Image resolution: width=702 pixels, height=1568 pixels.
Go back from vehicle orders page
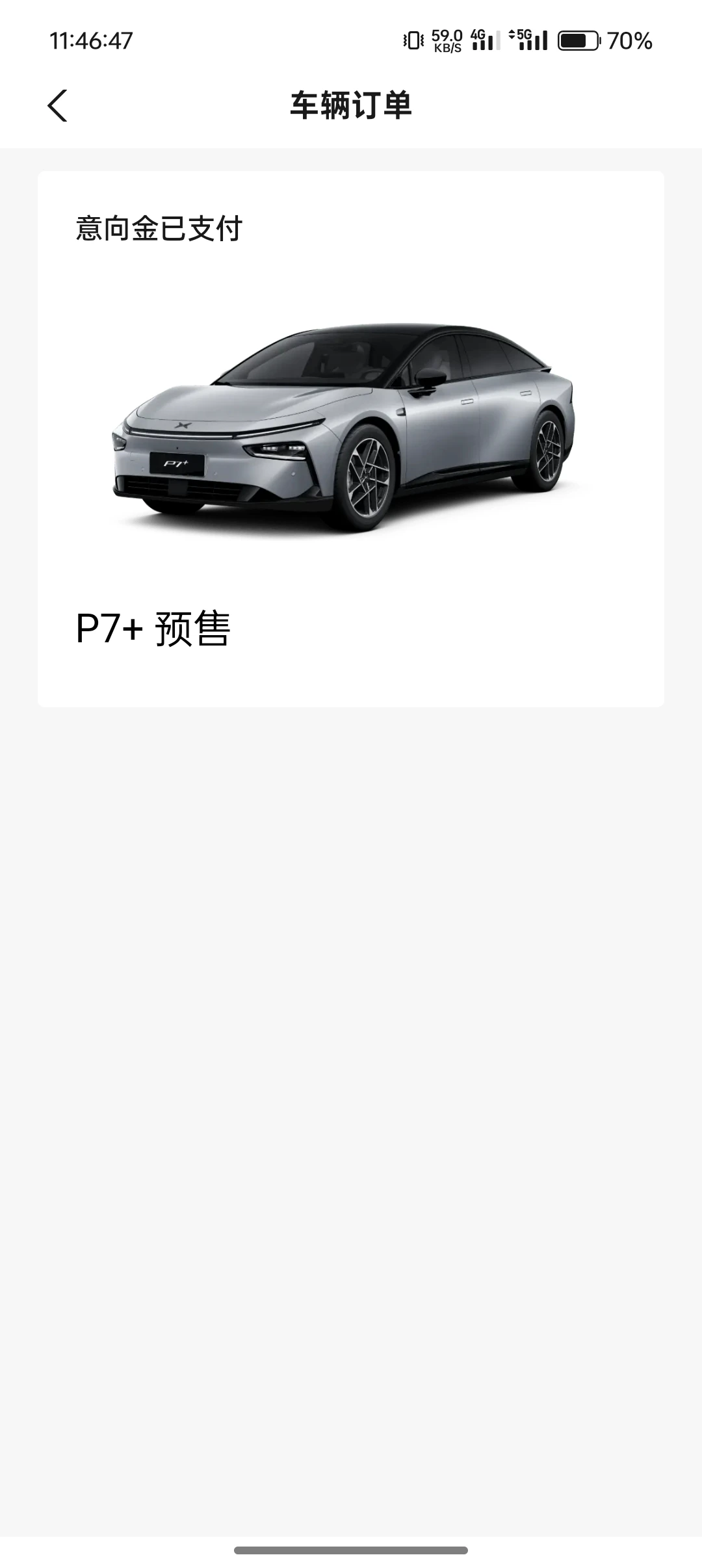[x=57, y=105]
